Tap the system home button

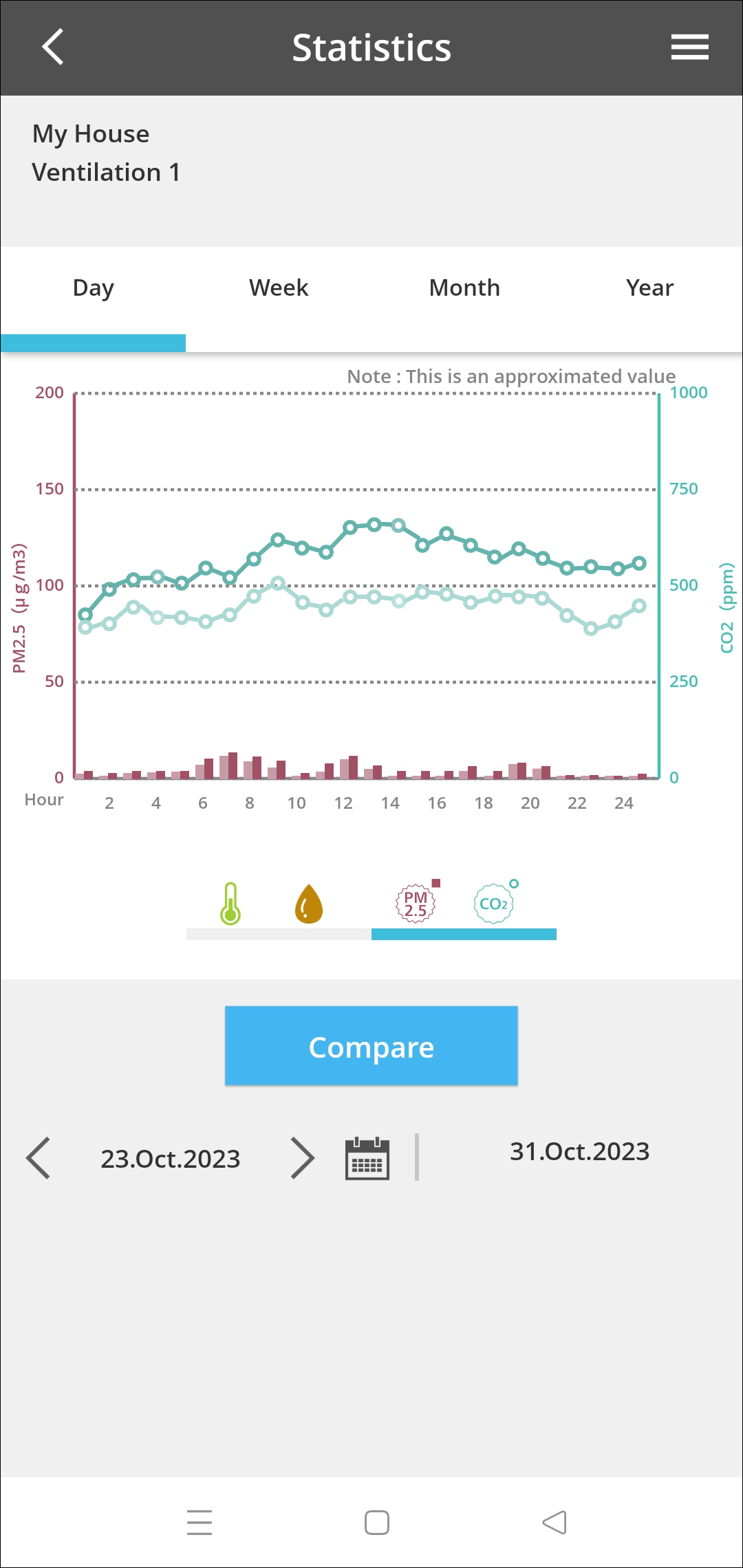click(x=376, y=1522)
